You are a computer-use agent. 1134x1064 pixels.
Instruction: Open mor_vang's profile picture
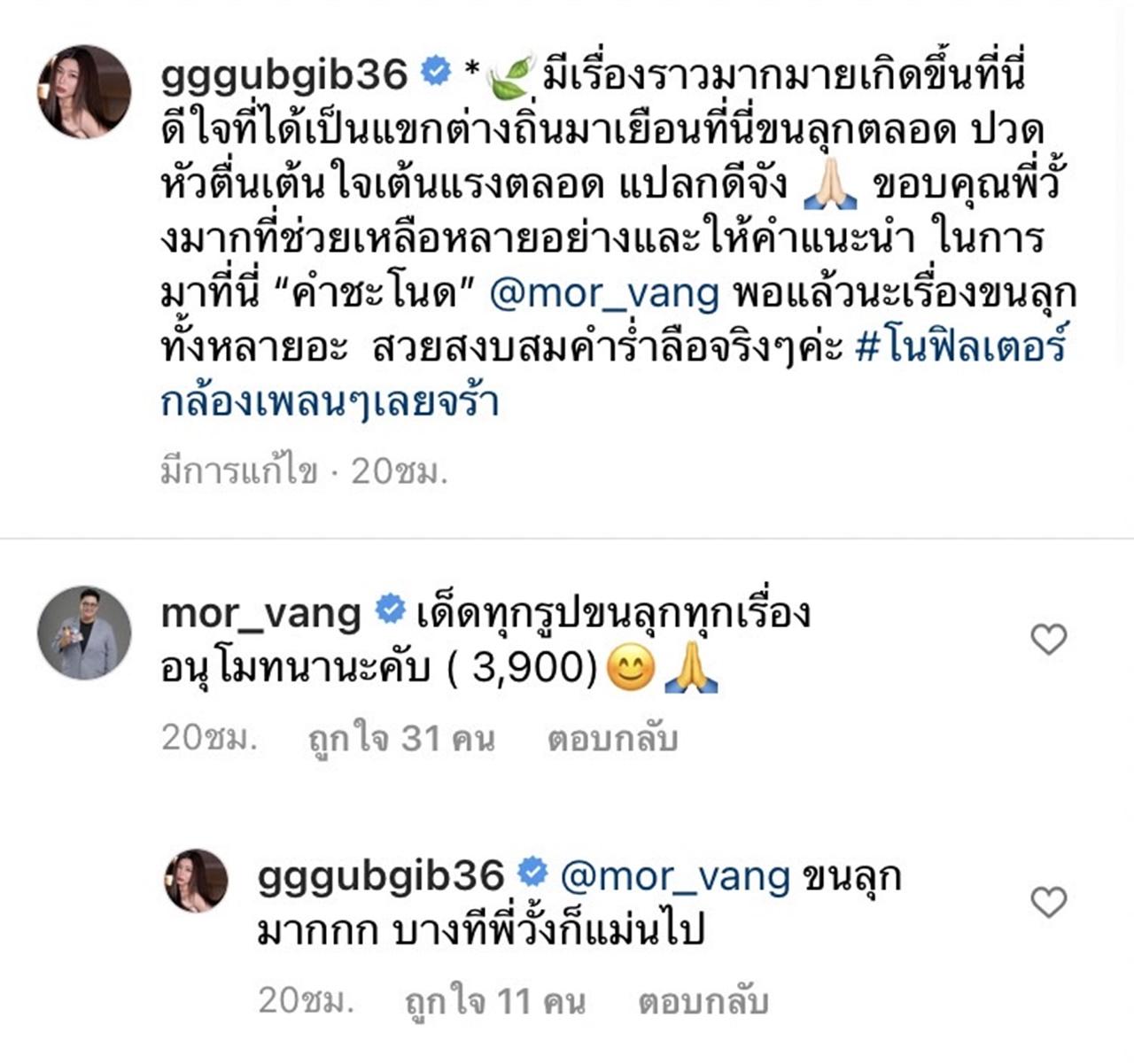[x=84, y=633]
